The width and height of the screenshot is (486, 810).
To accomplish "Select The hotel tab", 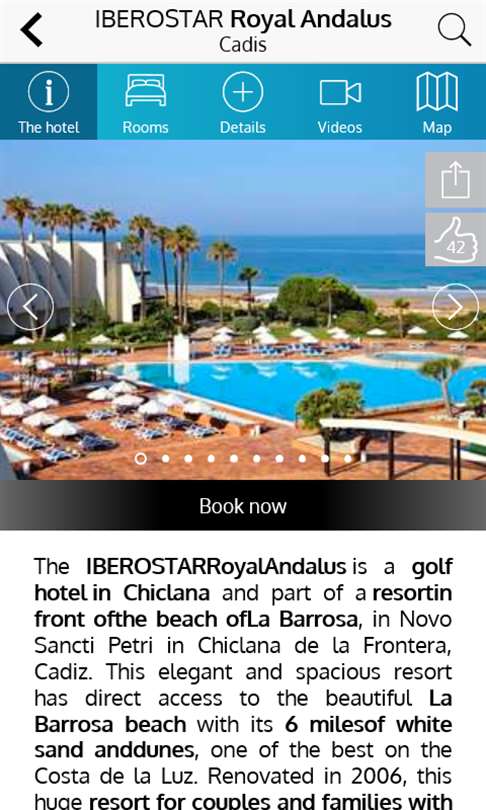I will pyautogui.click(x=49, y=102).
